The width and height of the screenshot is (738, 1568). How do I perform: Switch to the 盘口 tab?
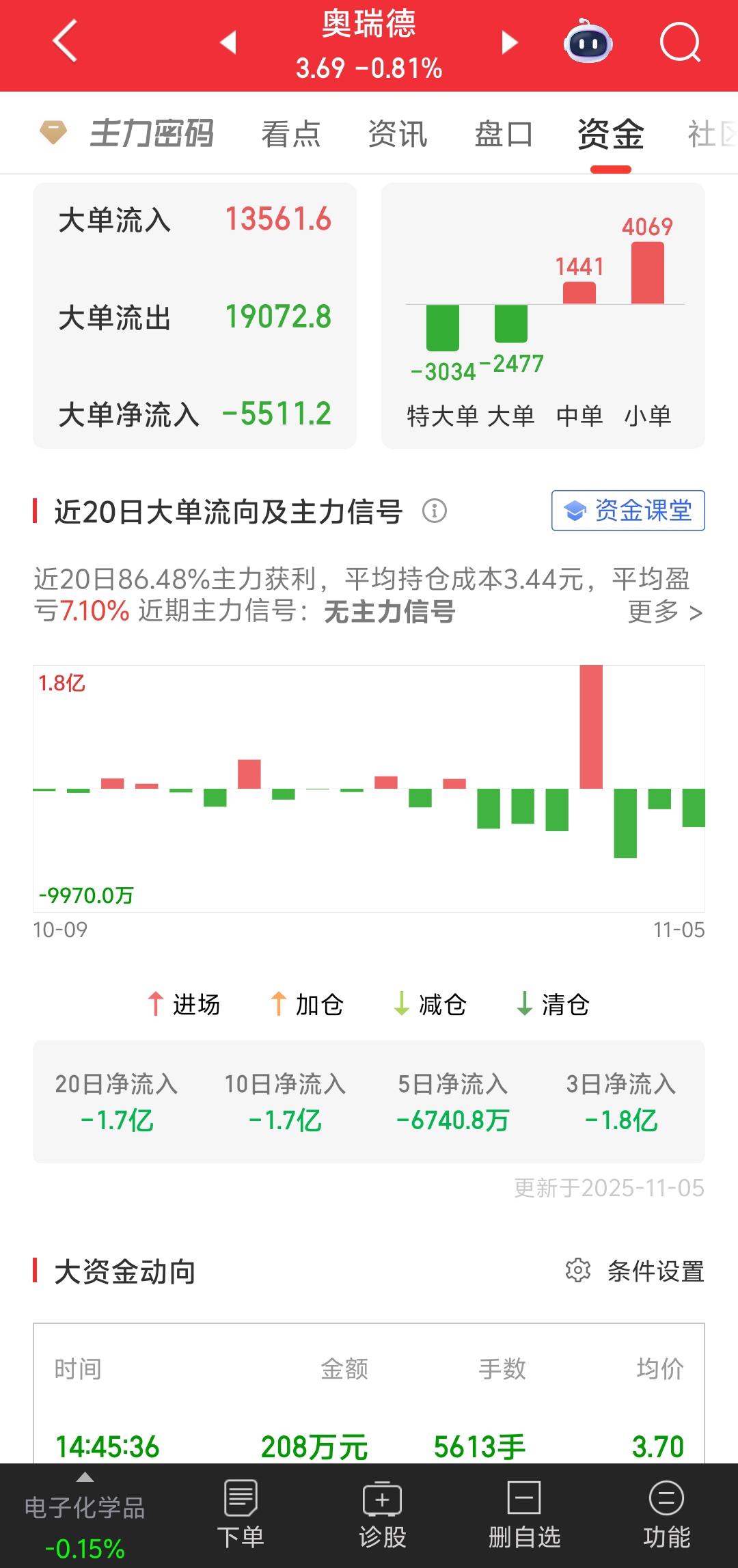tap(504, 133)
